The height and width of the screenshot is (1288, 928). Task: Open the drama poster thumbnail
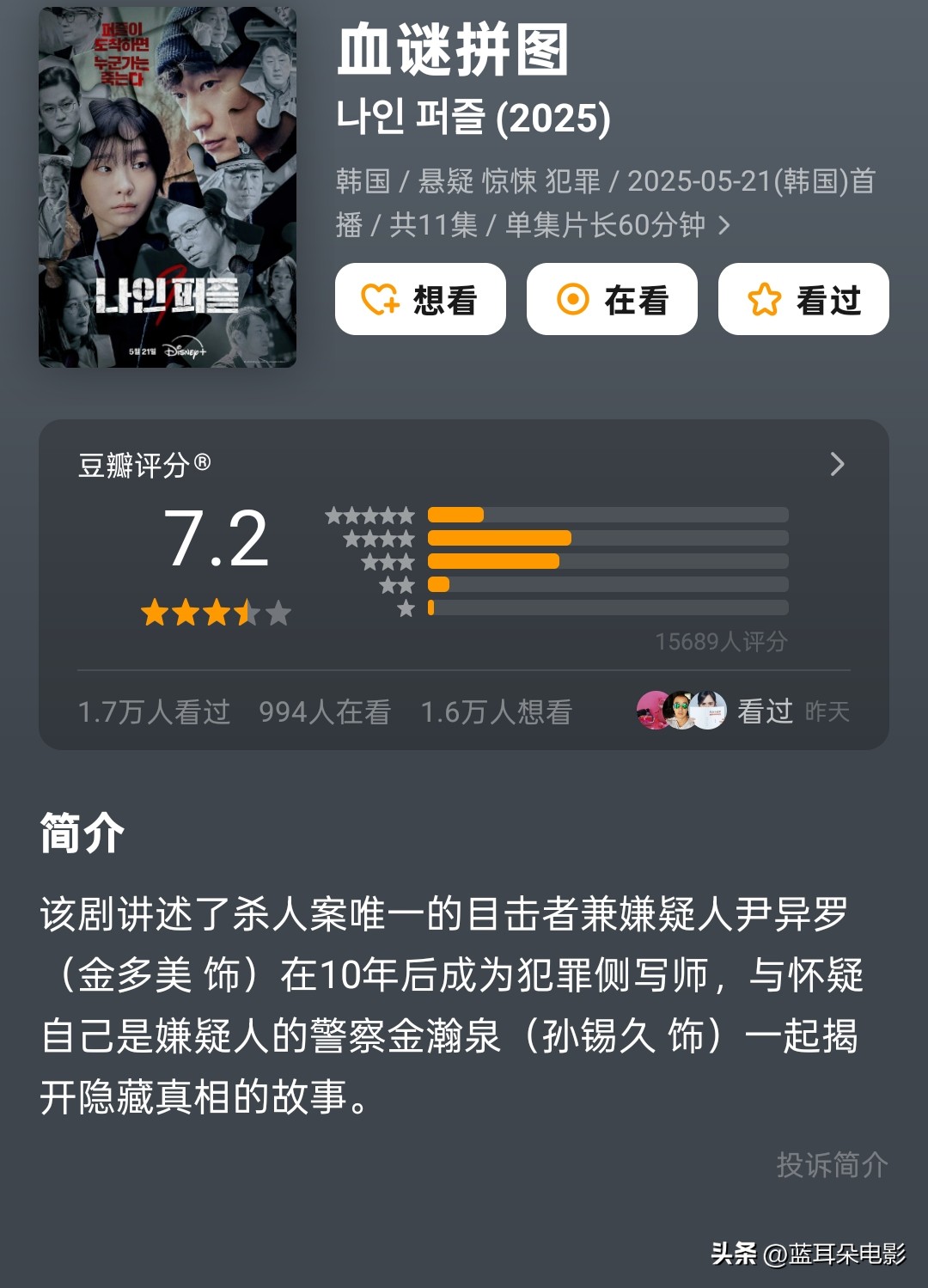click(168, 185)
